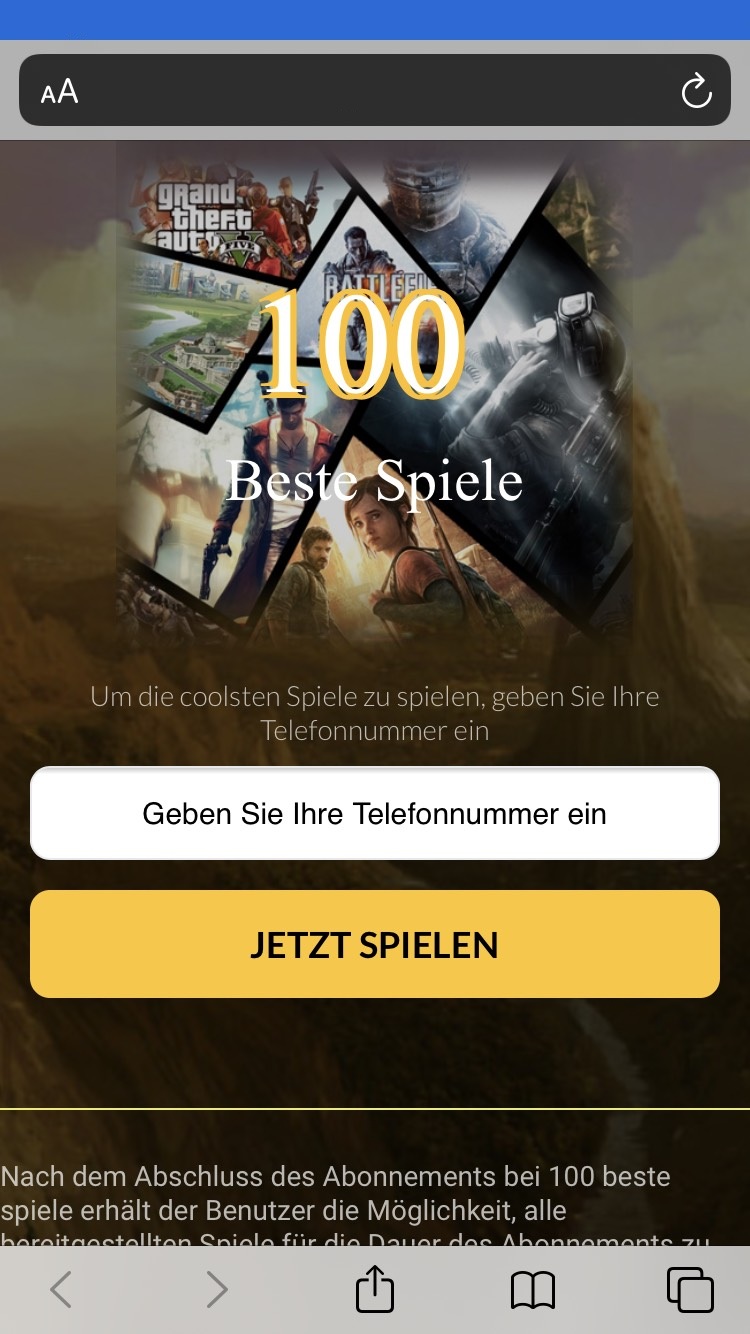Open the reader text size options
750x1334 pixels.
[x=60, y=92]
